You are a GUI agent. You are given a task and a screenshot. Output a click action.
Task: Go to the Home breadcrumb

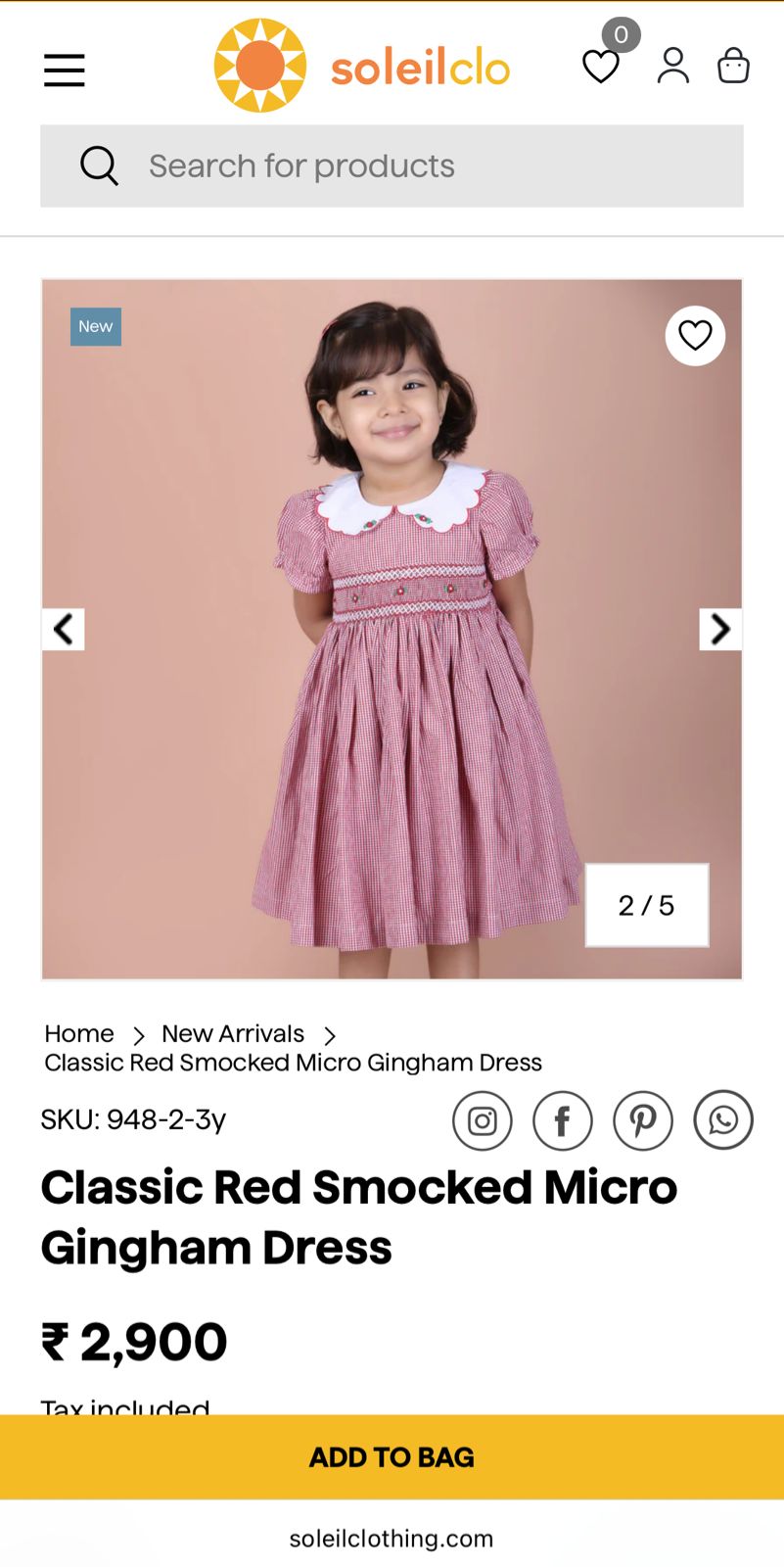coord(79,1034)
